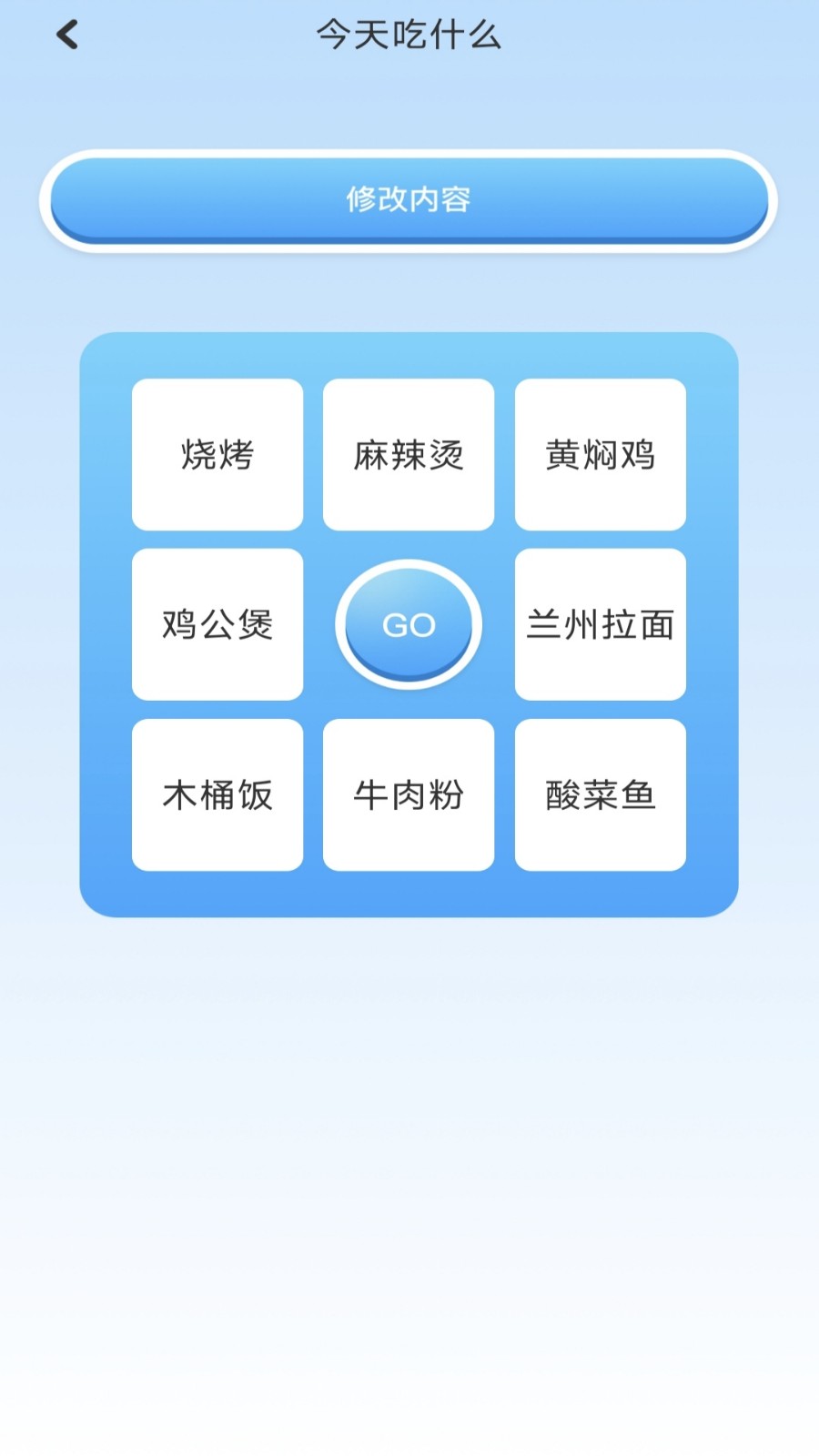
Task: Choose the 木桶饭 option
Action: [218, 794]
